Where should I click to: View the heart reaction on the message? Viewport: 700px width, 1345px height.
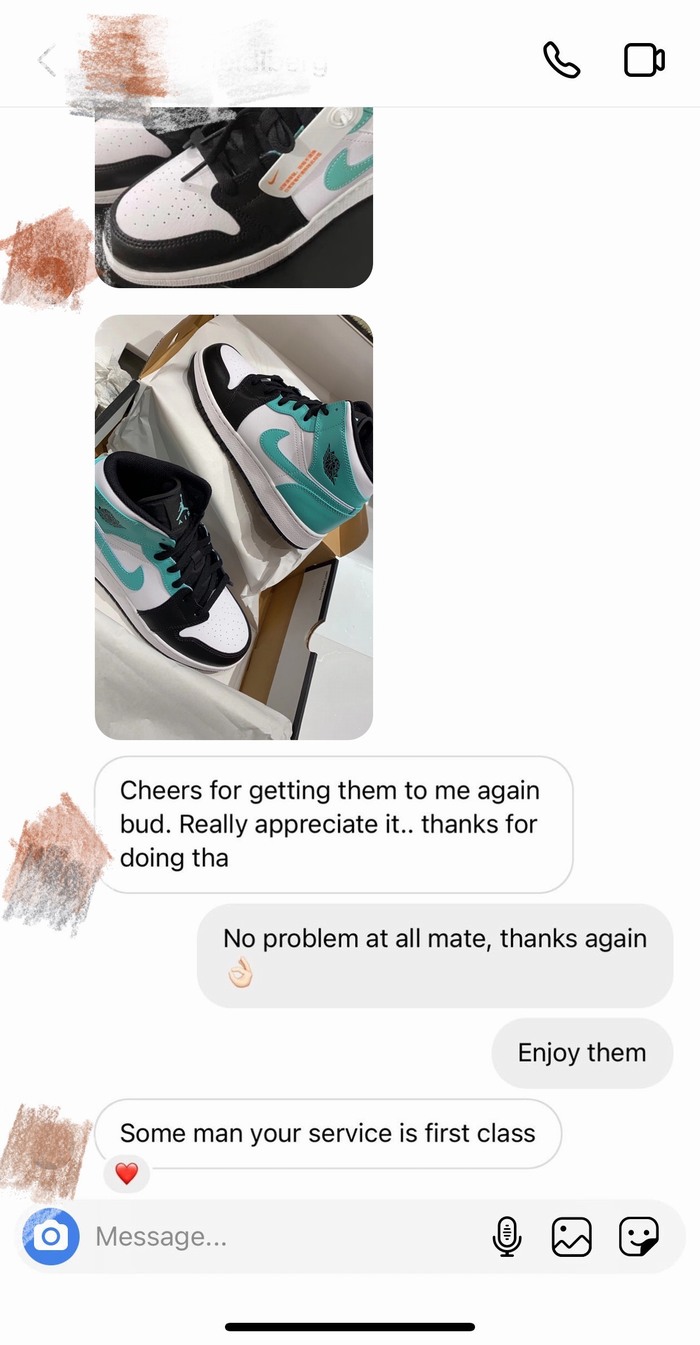[126, 1174]
